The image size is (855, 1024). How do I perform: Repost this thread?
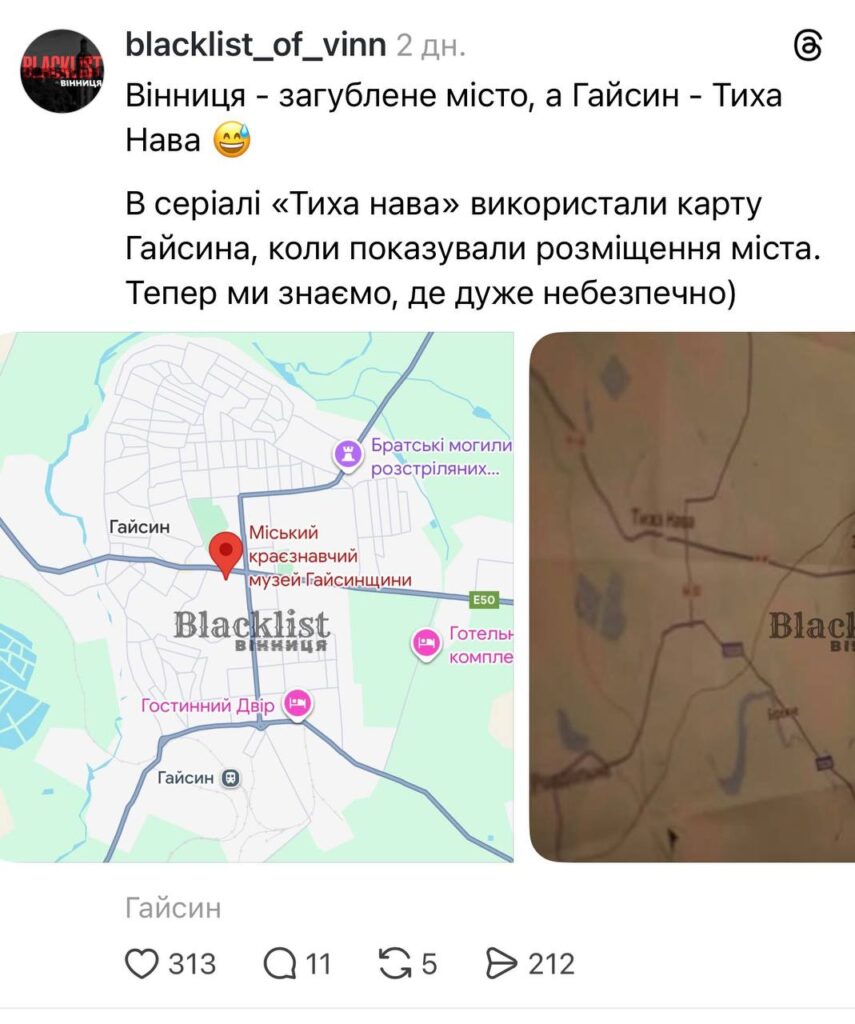click(x=394, y=964)
